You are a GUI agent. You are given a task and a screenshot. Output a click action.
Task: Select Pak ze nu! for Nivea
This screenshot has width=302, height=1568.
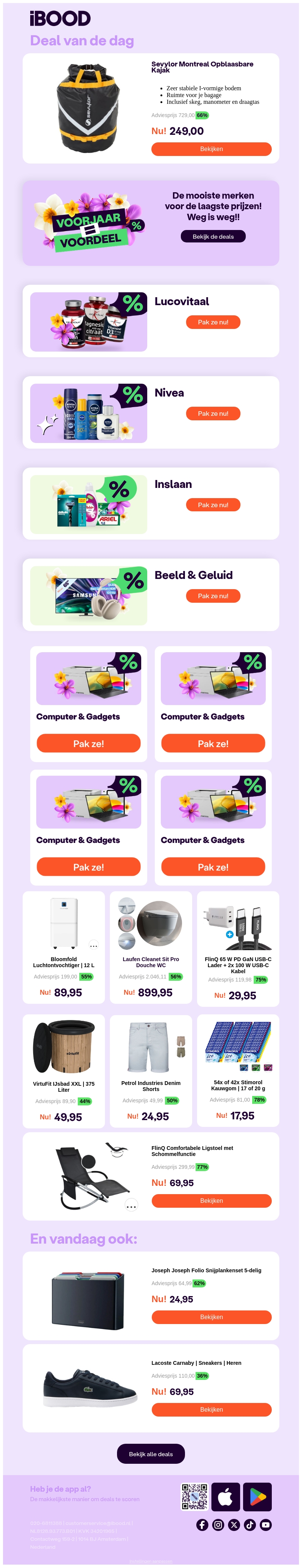213,413
